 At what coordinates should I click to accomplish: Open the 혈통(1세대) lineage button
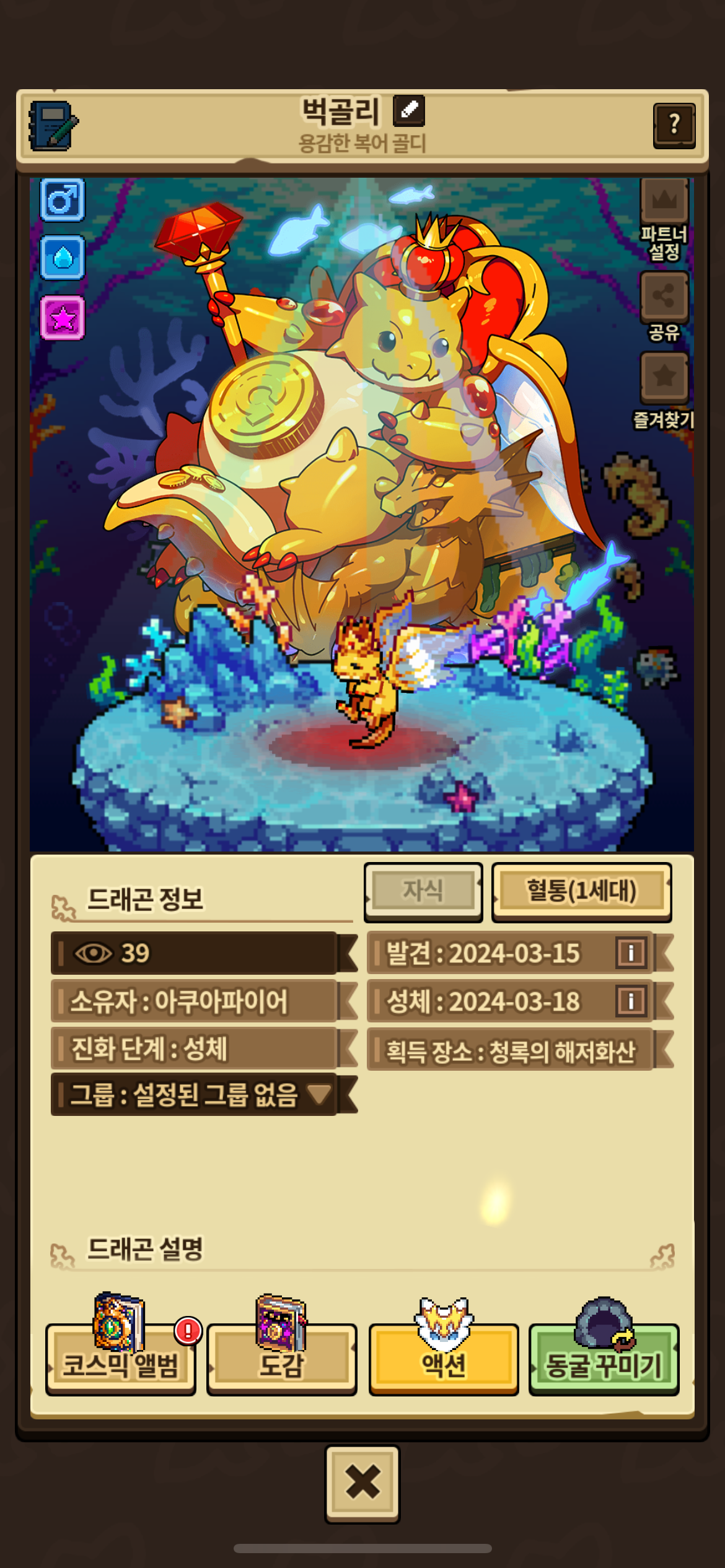tap(581, 891)
